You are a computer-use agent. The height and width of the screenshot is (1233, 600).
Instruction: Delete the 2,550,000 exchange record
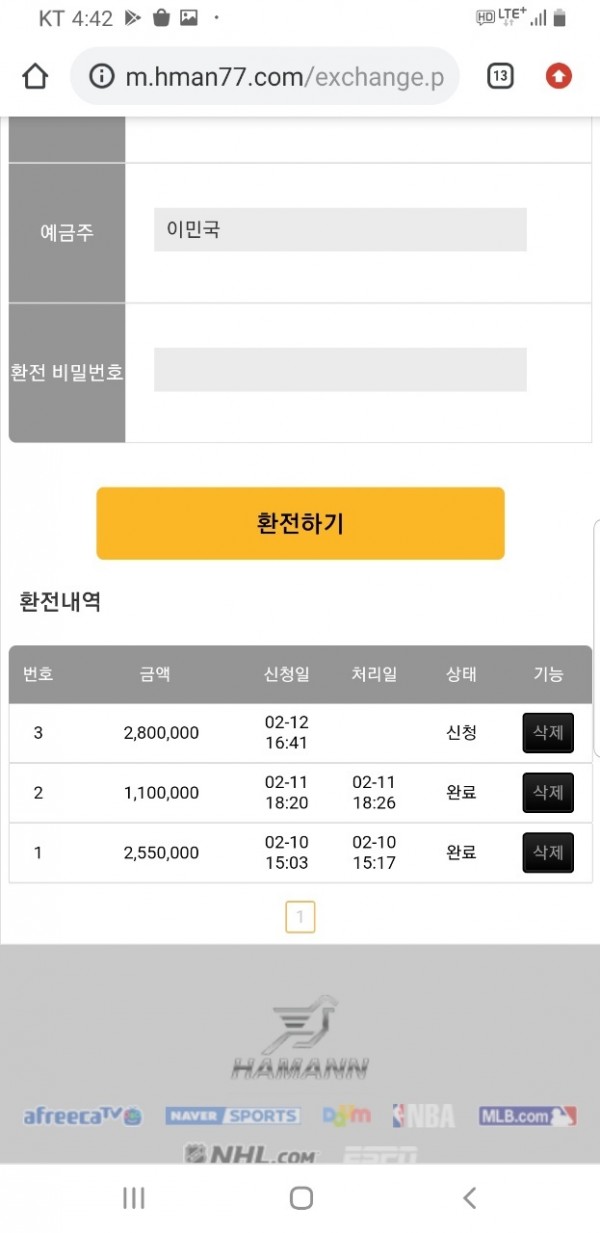tap(548, 853)
